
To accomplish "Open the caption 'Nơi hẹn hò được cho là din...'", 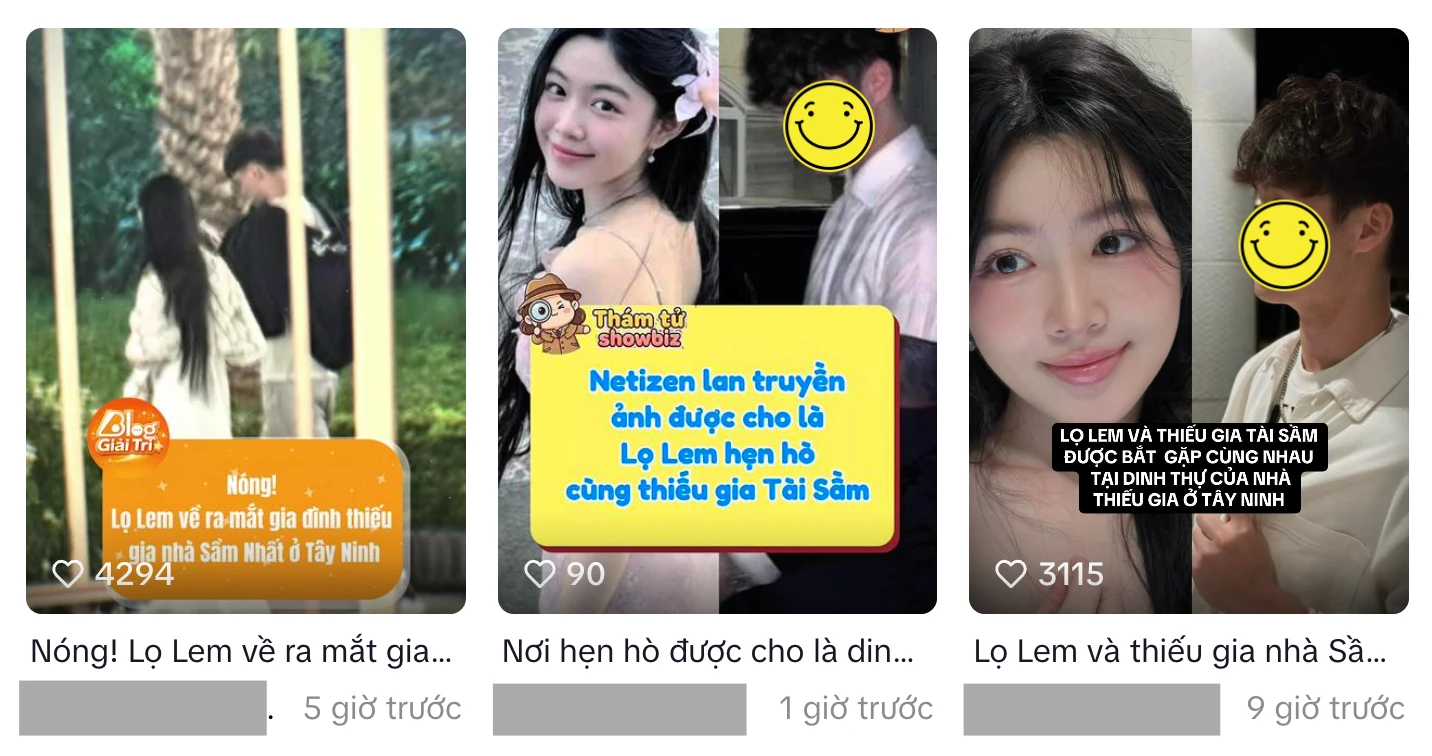I will 707,652.
